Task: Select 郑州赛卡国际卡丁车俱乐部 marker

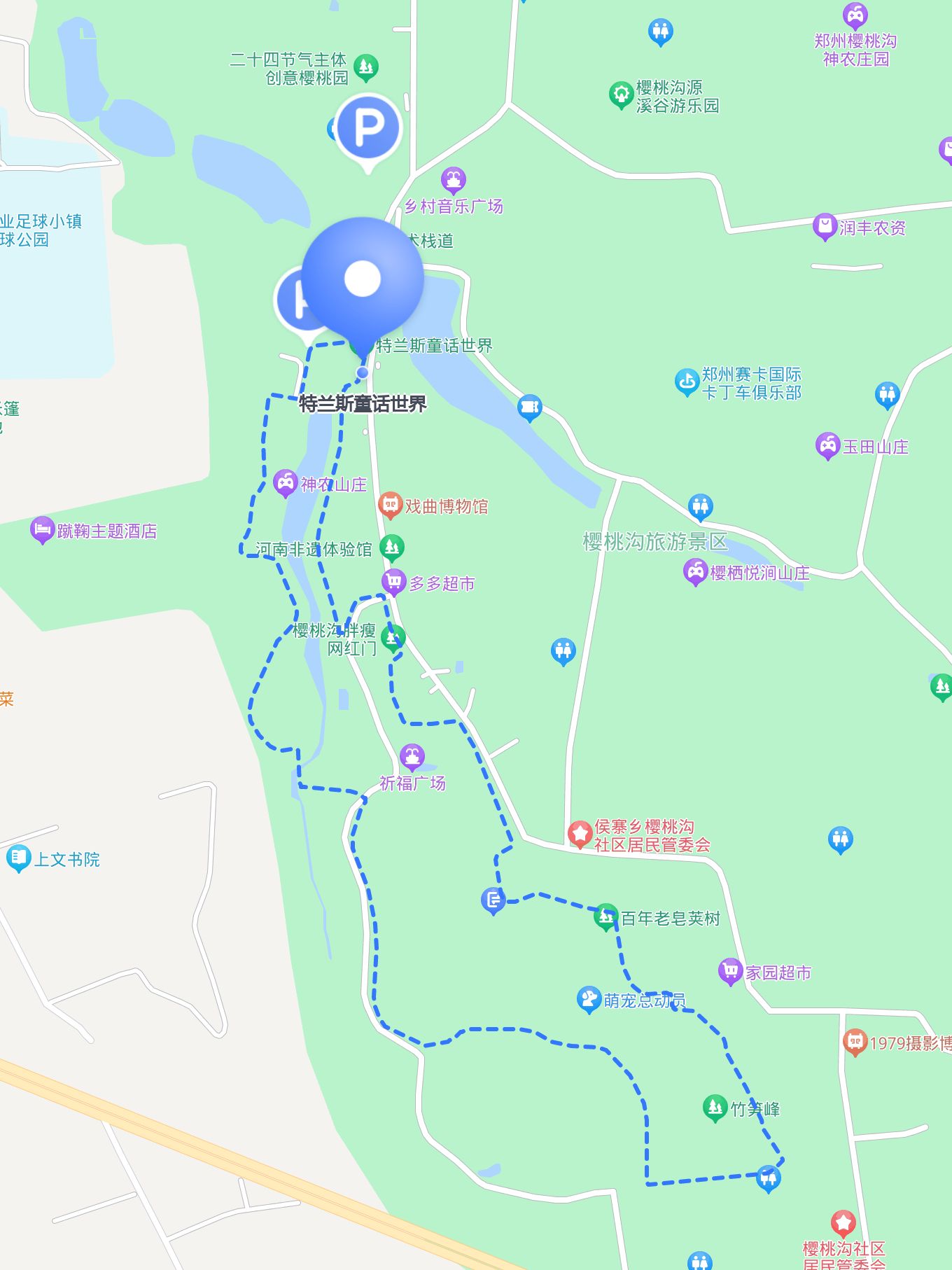Action: [x=687, y=382]
